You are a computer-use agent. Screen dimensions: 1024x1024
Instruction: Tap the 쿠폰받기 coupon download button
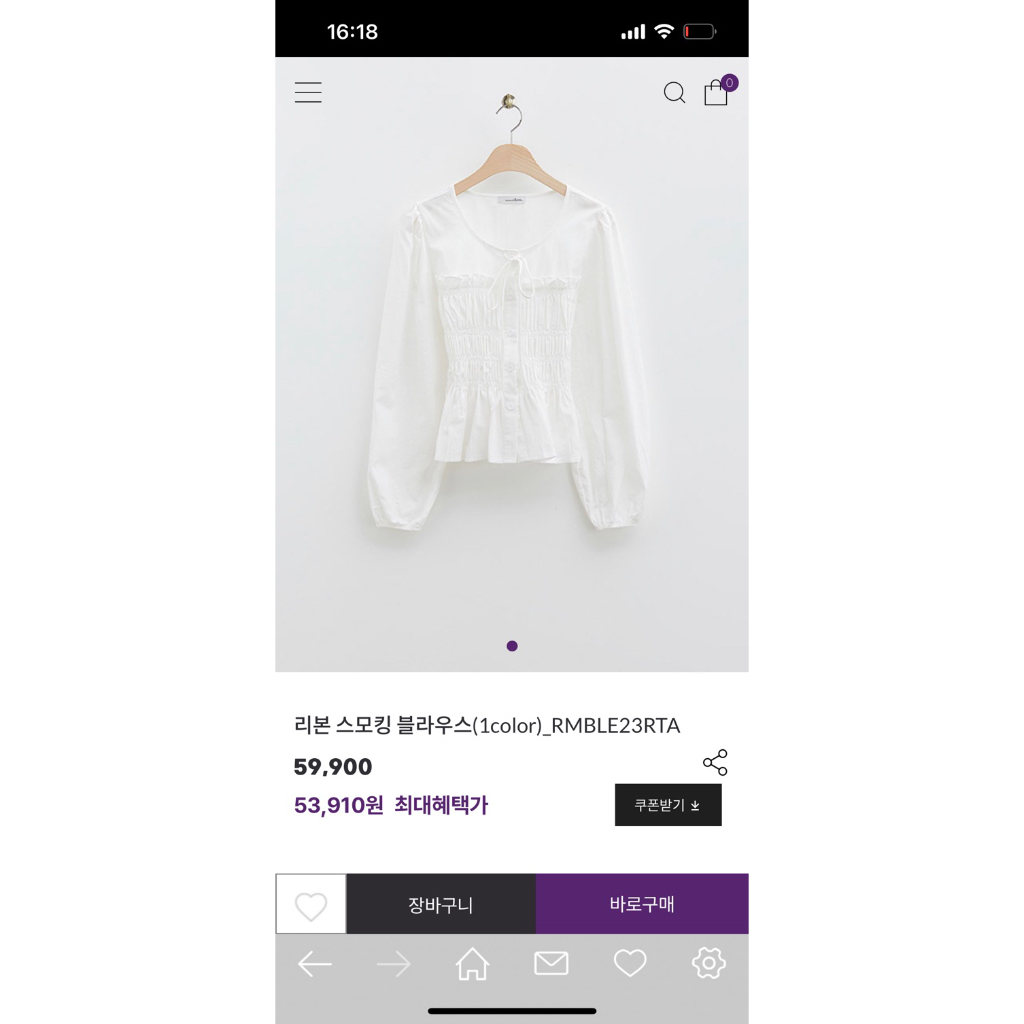coord(668,805)
